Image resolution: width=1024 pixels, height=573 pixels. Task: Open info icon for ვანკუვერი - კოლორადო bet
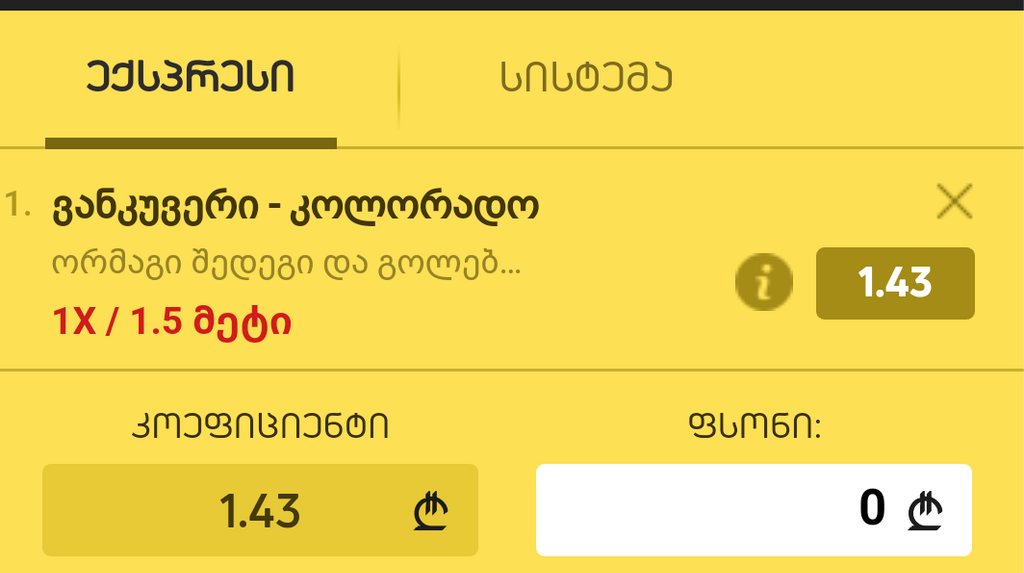764,283
